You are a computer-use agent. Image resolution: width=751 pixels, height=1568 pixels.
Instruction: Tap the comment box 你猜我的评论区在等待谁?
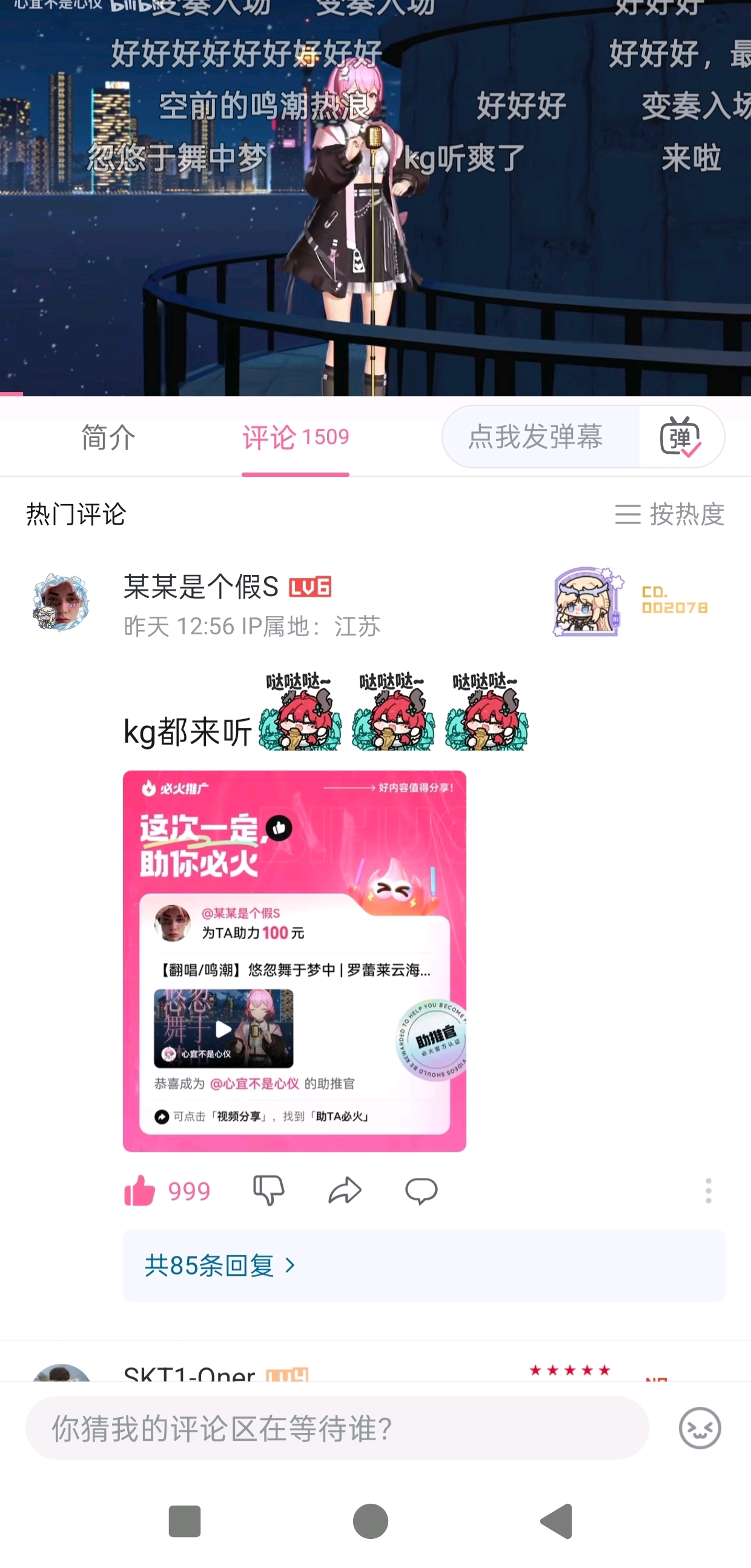pos(337,1428)
